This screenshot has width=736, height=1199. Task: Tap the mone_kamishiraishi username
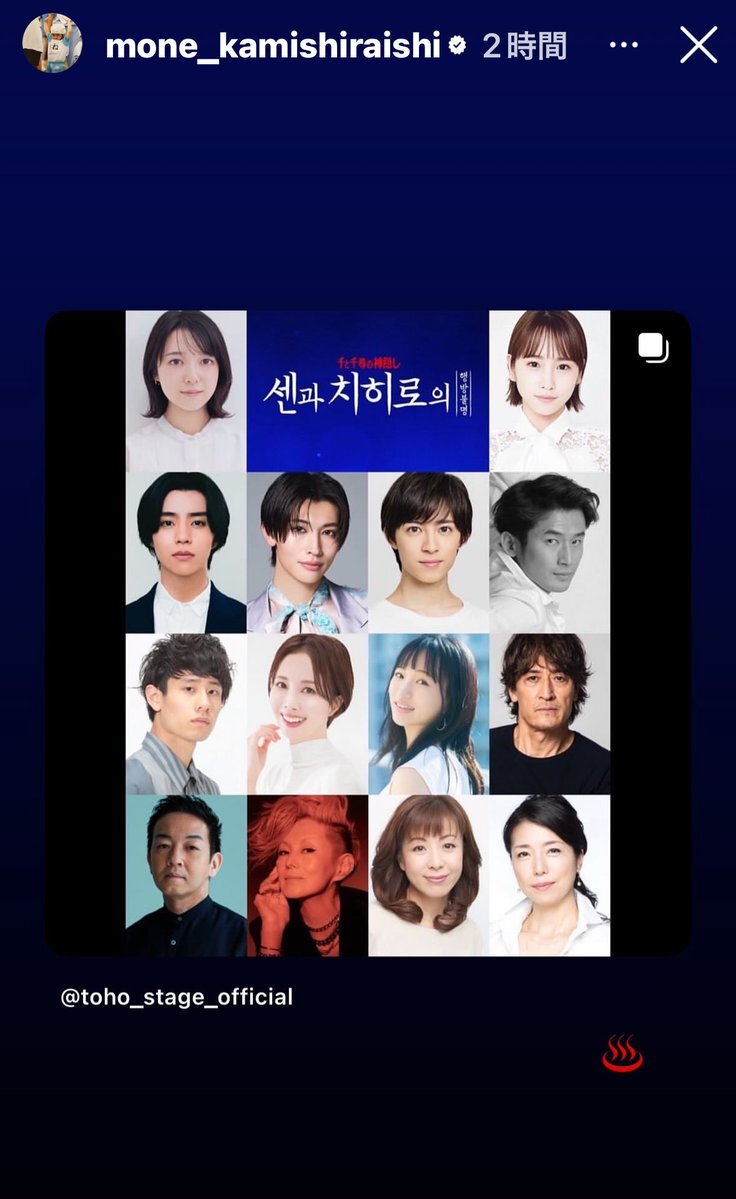[273, 45]
